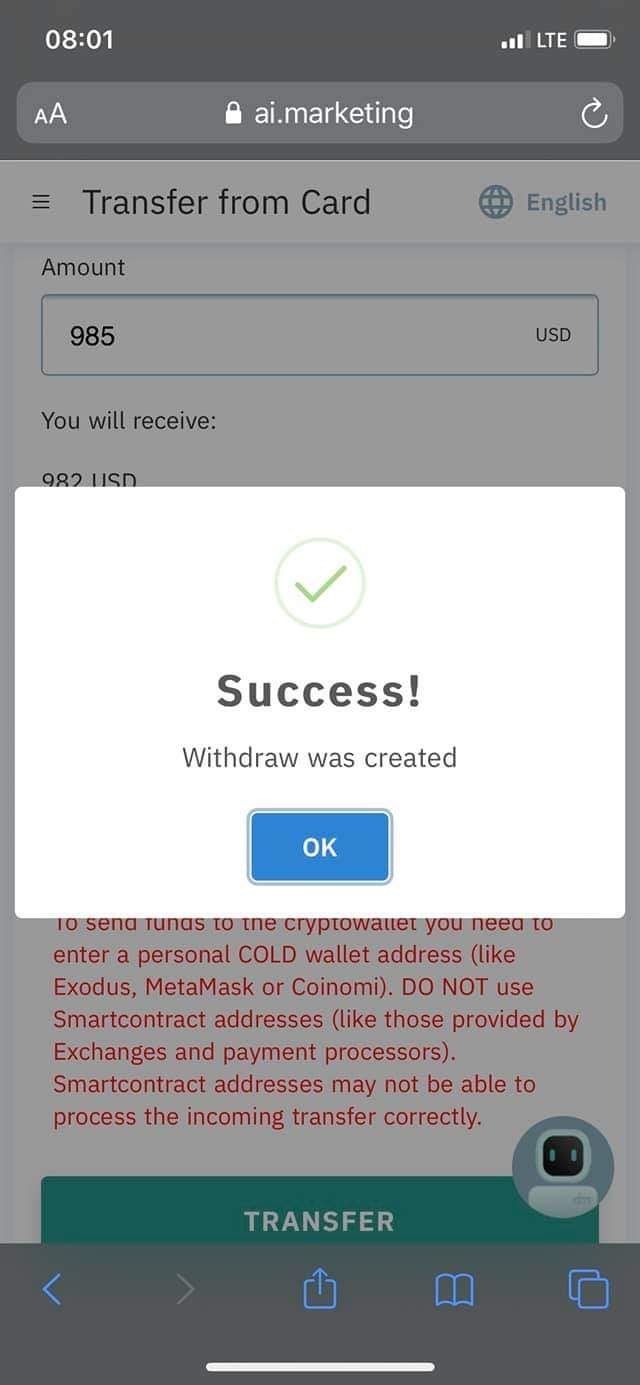Tap the ai.marketing address bar
This screenshot has height=1385, width=640.
[x=320, y=114]
